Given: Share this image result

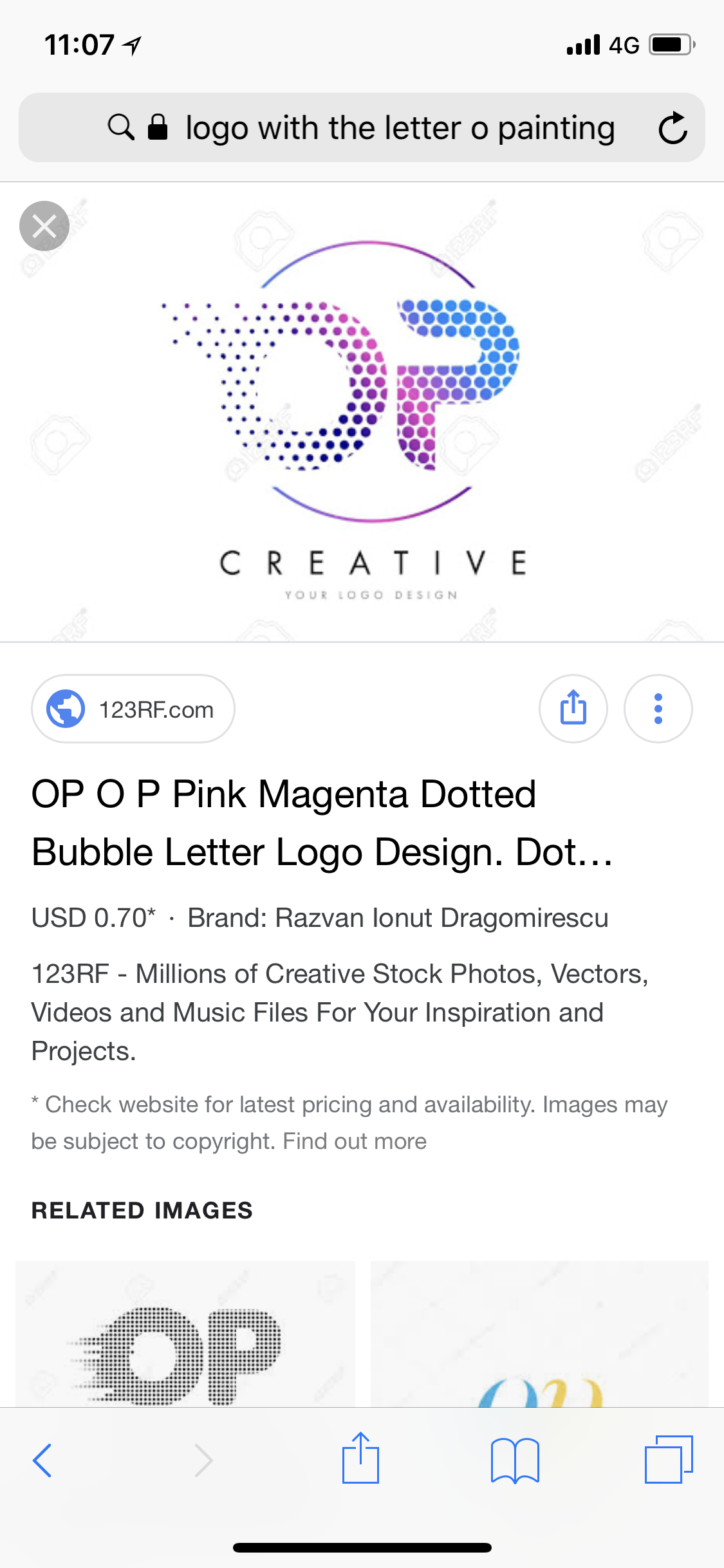Looking at the screenshot, I should coord(573,709).
